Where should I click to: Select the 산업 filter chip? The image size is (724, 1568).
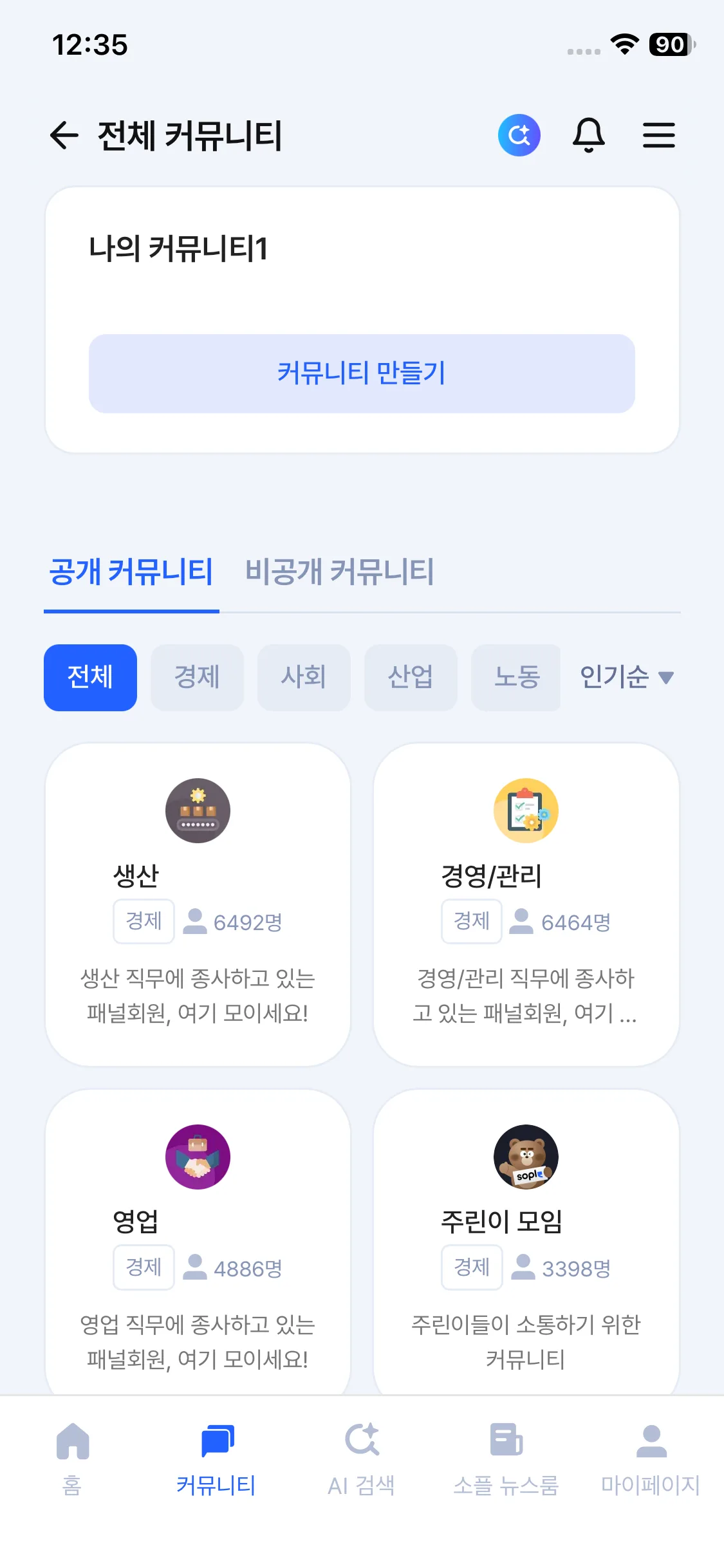coord(411,678)
